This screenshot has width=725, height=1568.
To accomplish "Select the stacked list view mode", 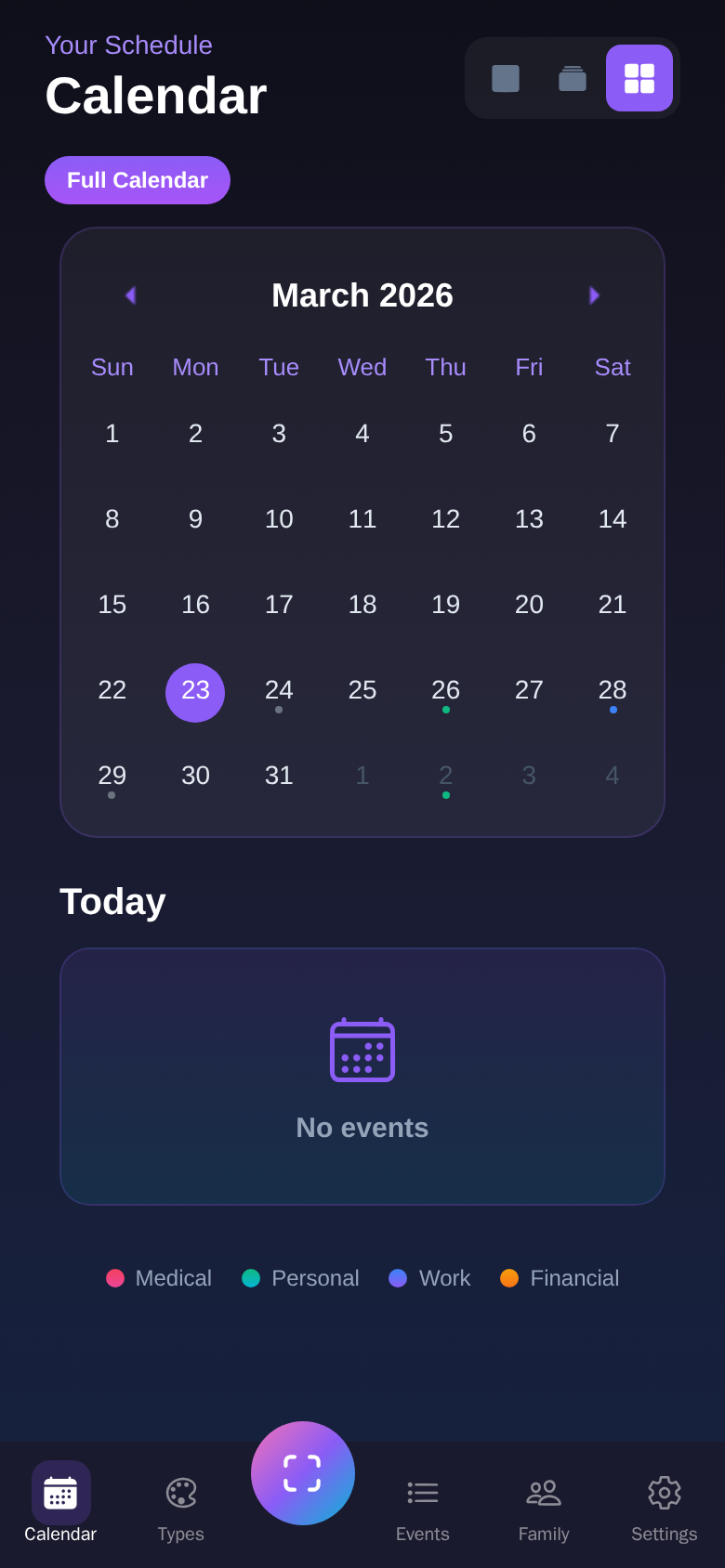I will tap(573, 78).
